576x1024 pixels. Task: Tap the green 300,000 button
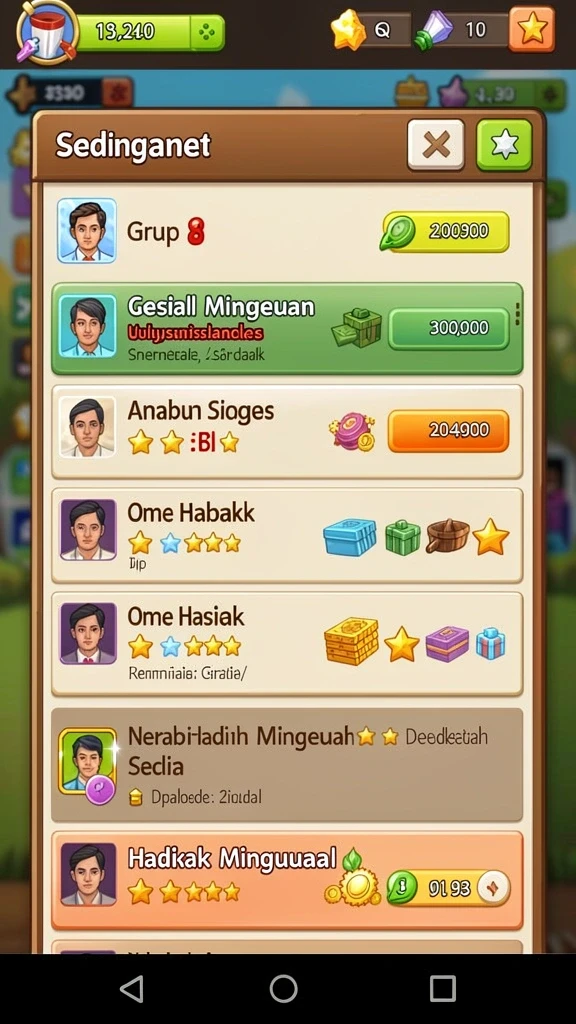click(449, 328)
